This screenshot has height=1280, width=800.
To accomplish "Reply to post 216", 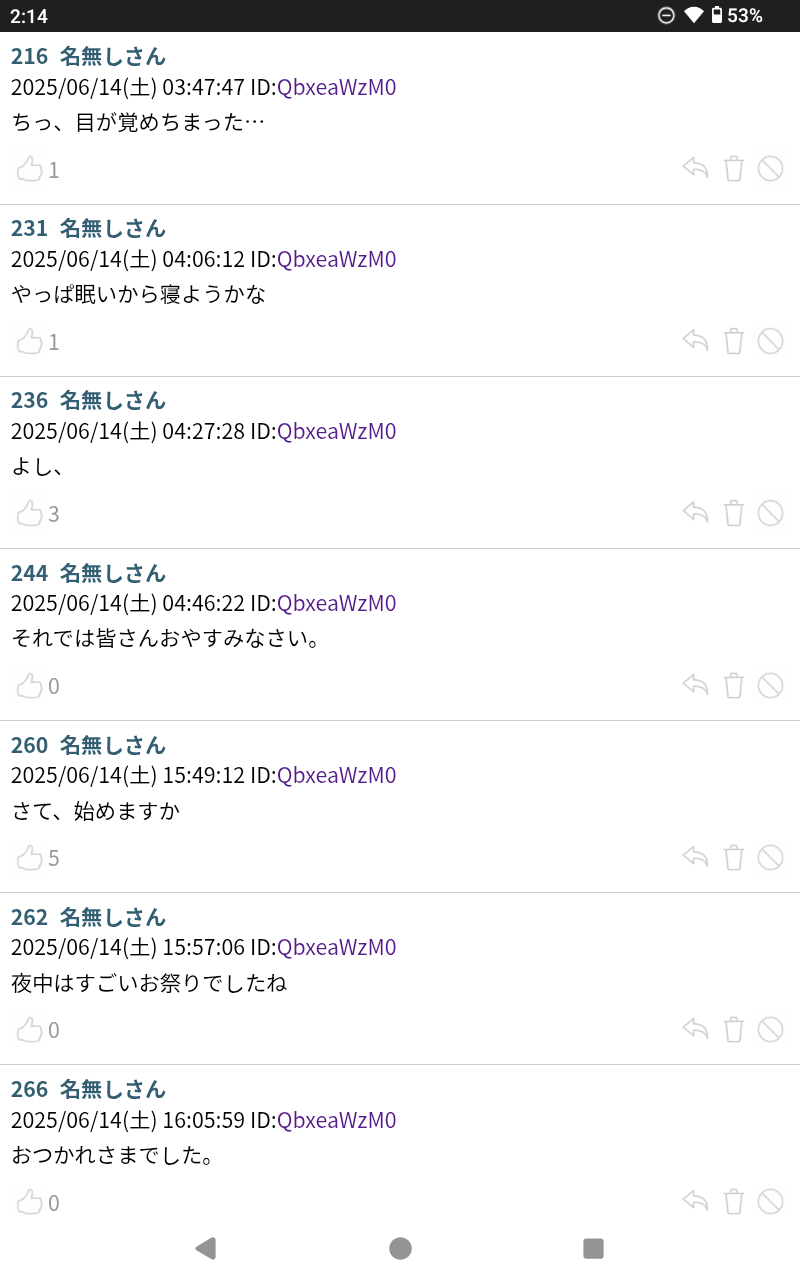I will [696, 169].
